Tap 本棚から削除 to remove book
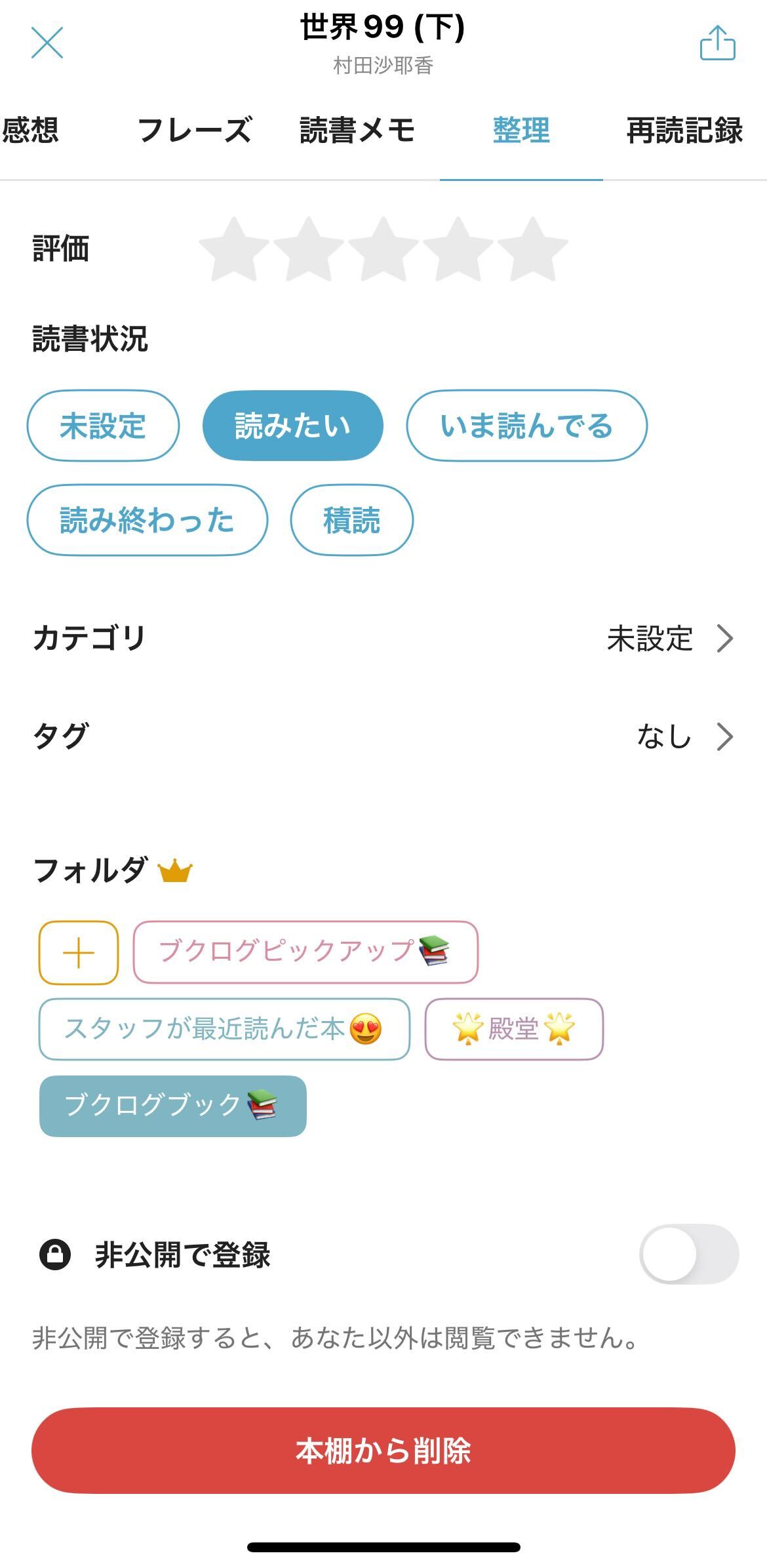Viewport: 767px width, 1568px height. pyautogui.click(x=383, y=1451)
